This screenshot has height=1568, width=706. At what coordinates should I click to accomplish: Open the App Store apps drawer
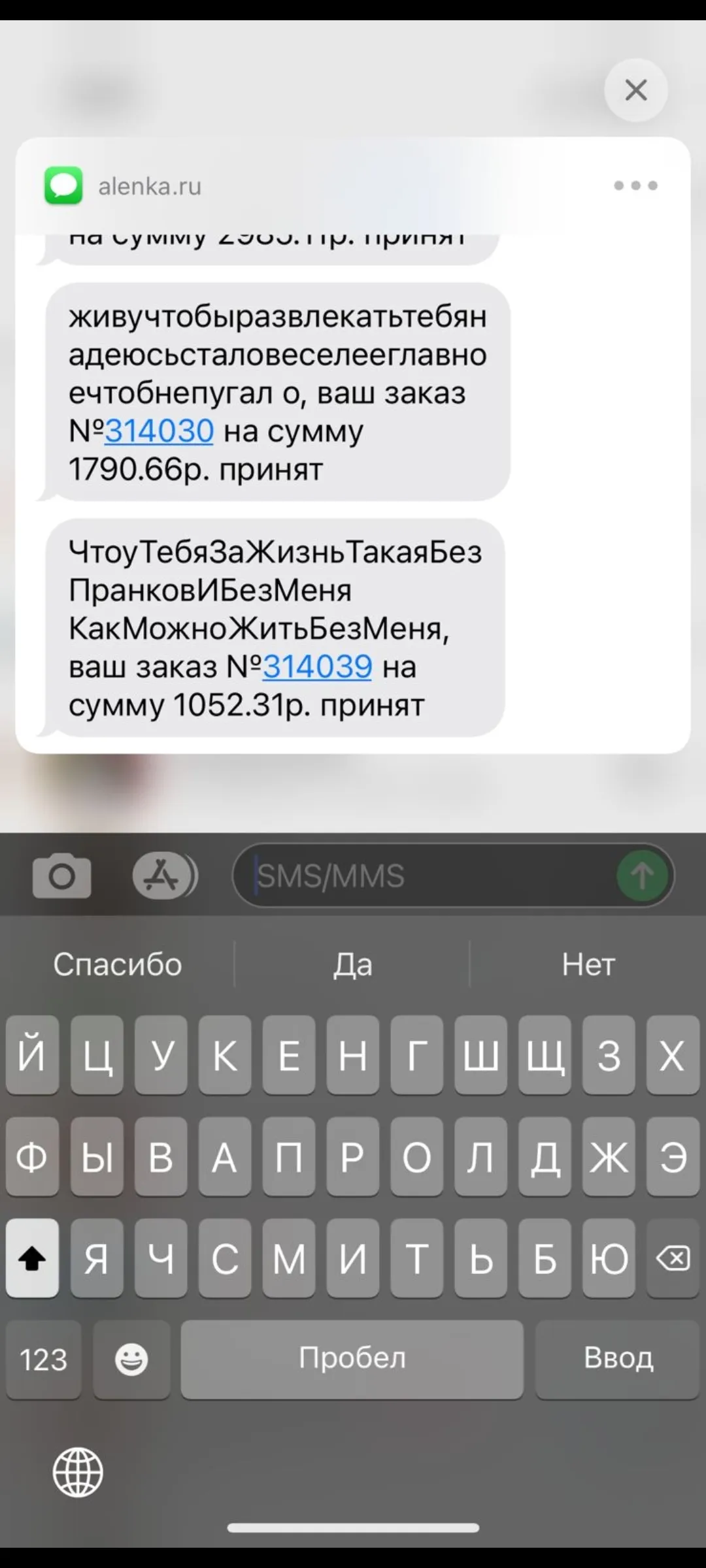(x=165, y=875)
